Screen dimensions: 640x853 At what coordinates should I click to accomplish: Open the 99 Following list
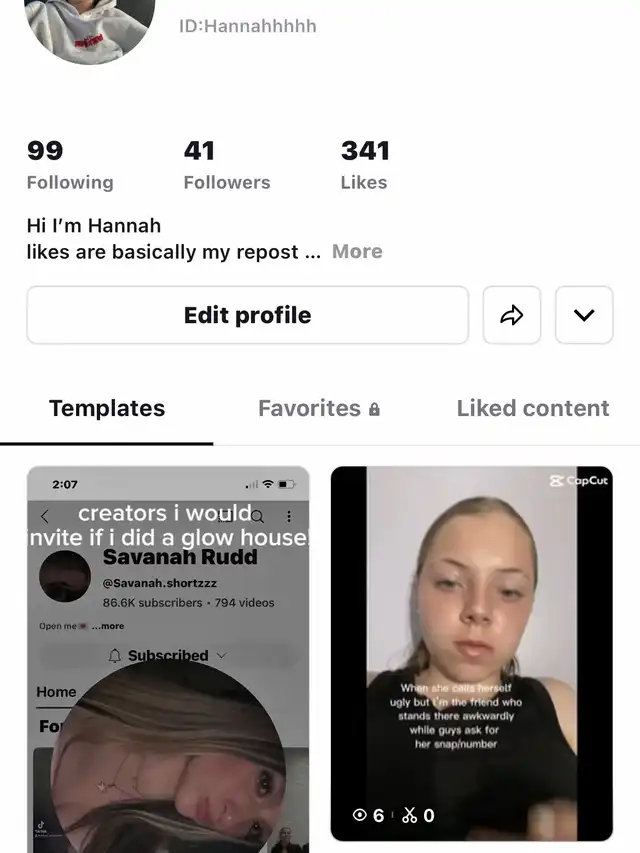tap(69, 165)
